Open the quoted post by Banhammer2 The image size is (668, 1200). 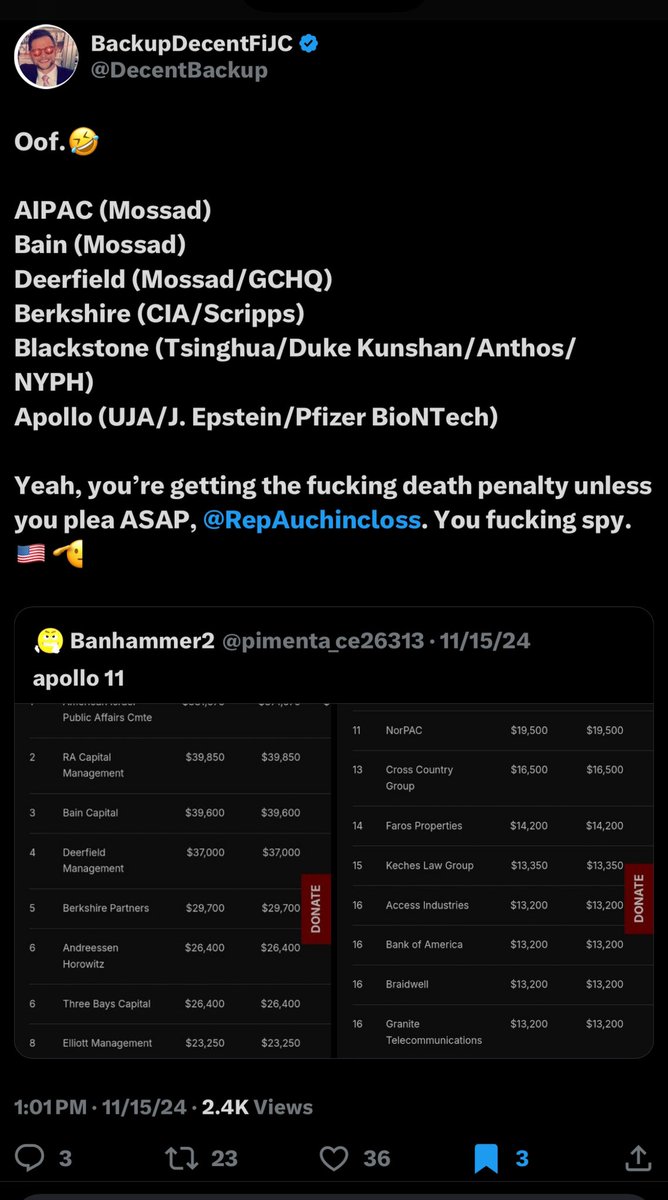click(333, 658)
